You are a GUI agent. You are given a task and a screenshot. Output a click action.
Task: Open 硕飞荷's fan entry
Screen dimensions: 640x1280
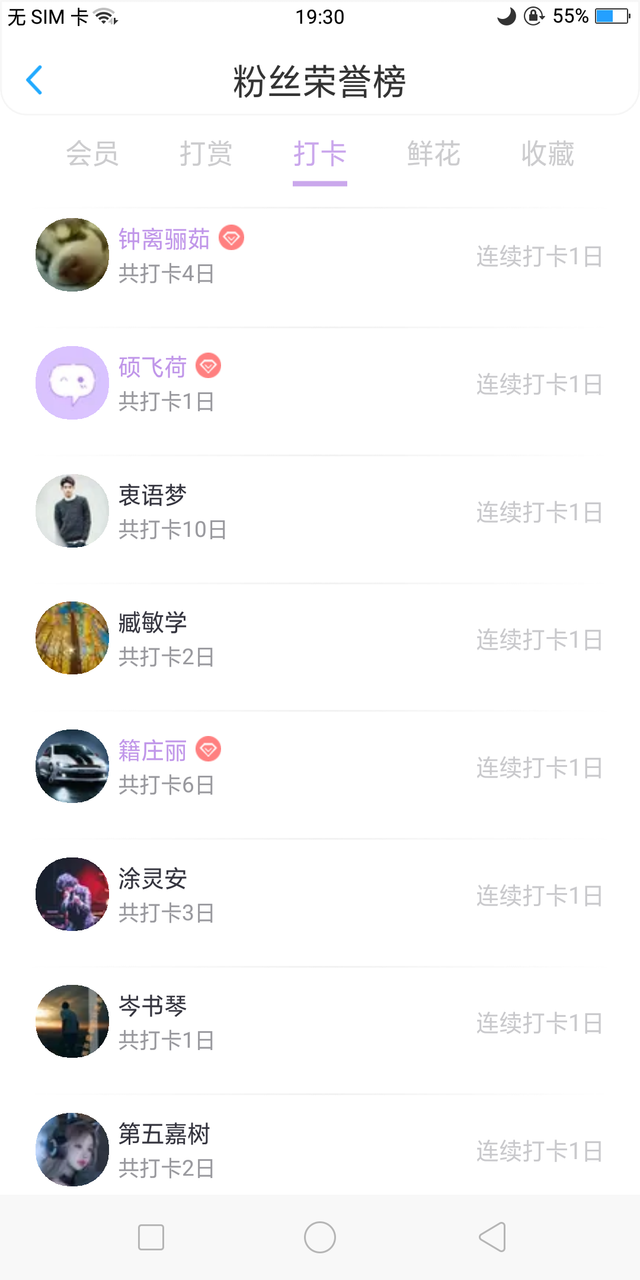pos(320,383)
